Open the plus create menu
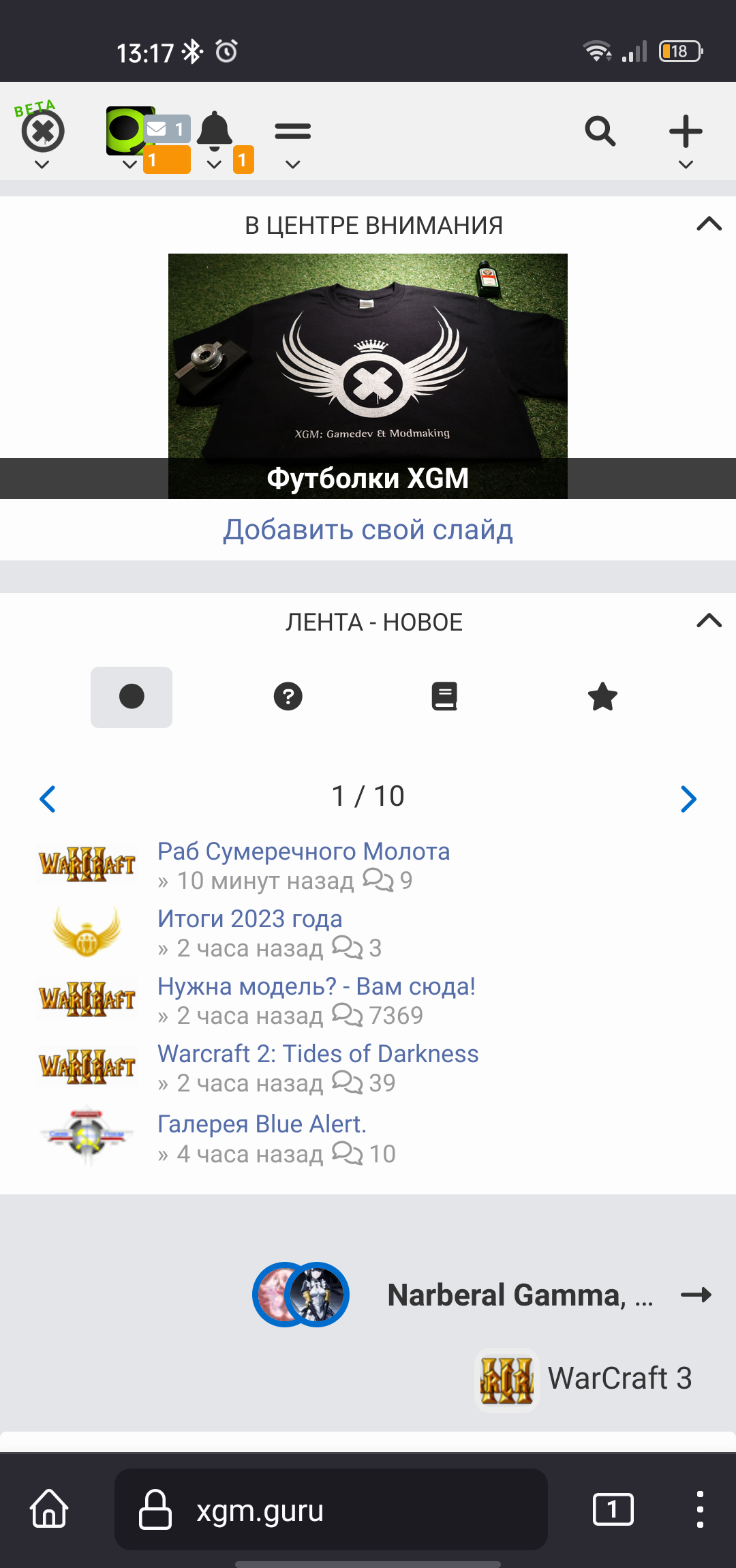The image size is (736, 1568). pos(686,132)
